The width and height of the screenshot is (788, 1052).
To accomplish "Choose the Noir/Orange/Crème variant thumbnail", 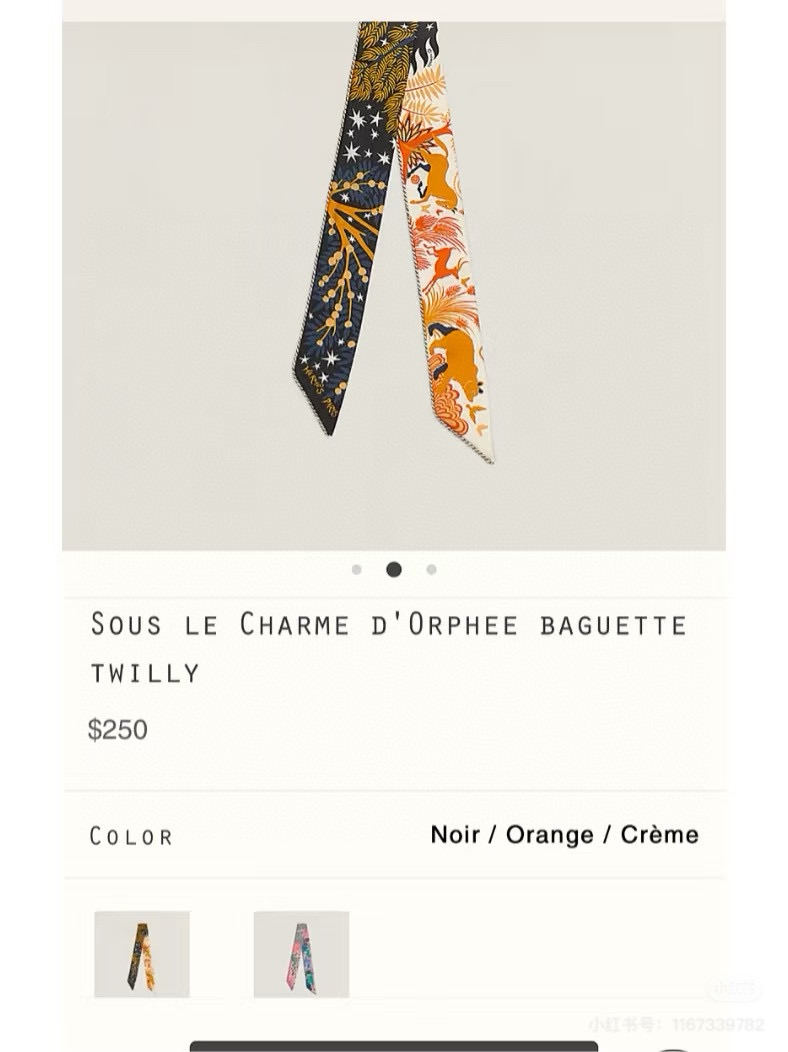I will coord(140,952).
